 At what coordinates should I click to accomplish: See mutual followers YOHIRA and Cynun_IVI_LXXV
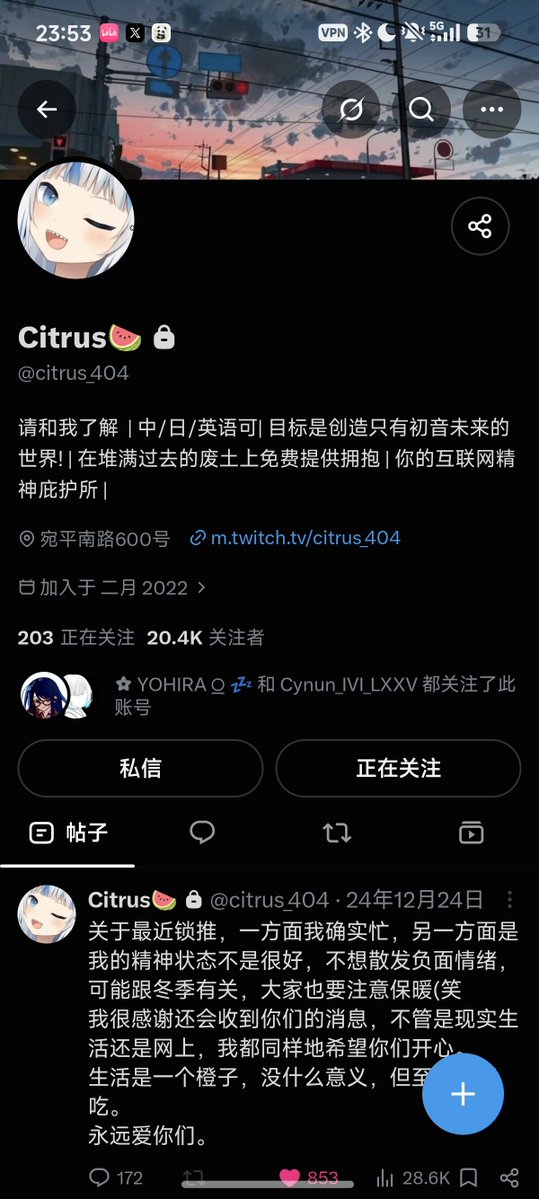click(269, 695)
